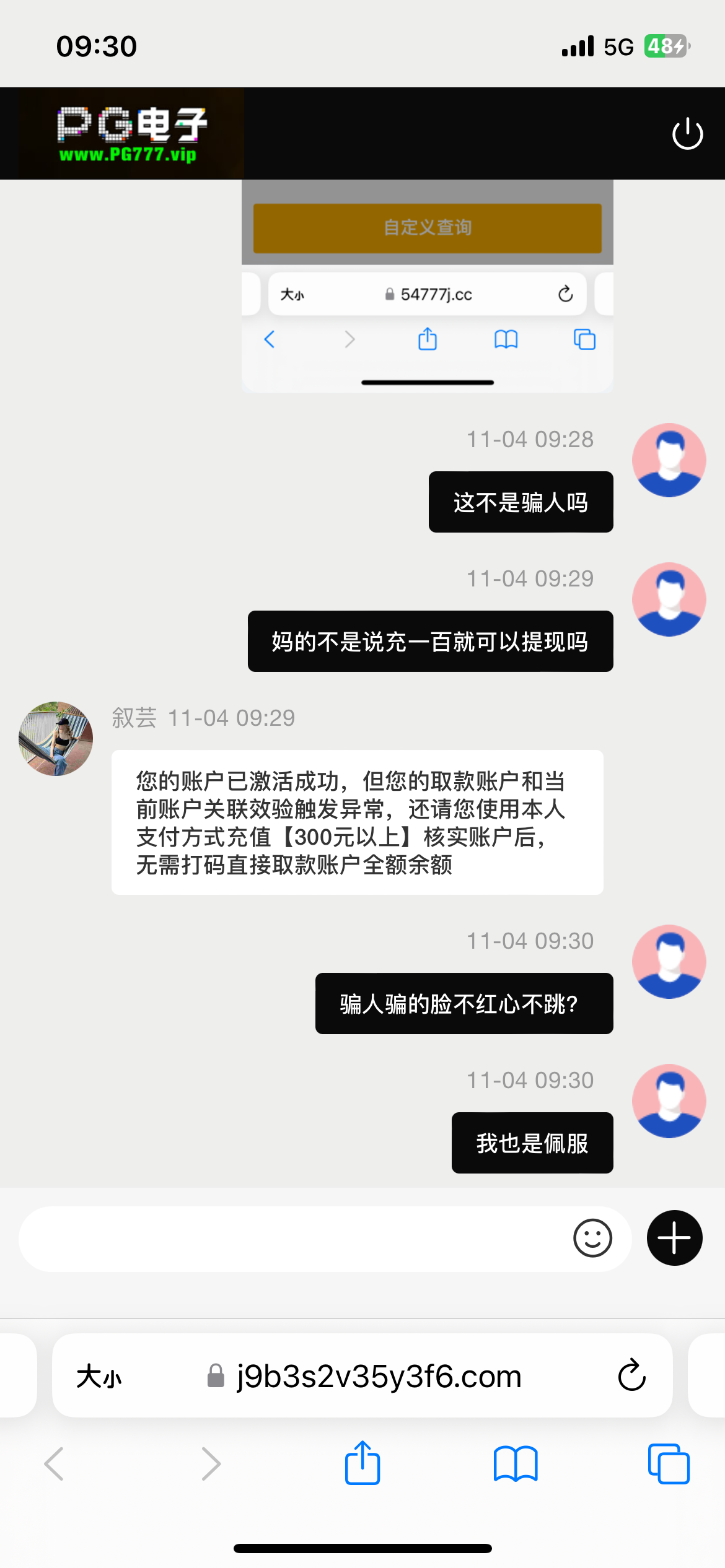Screen dimensions: 725x1568
Task: Open the emoji picker beside the message box
Action: 592,1239
